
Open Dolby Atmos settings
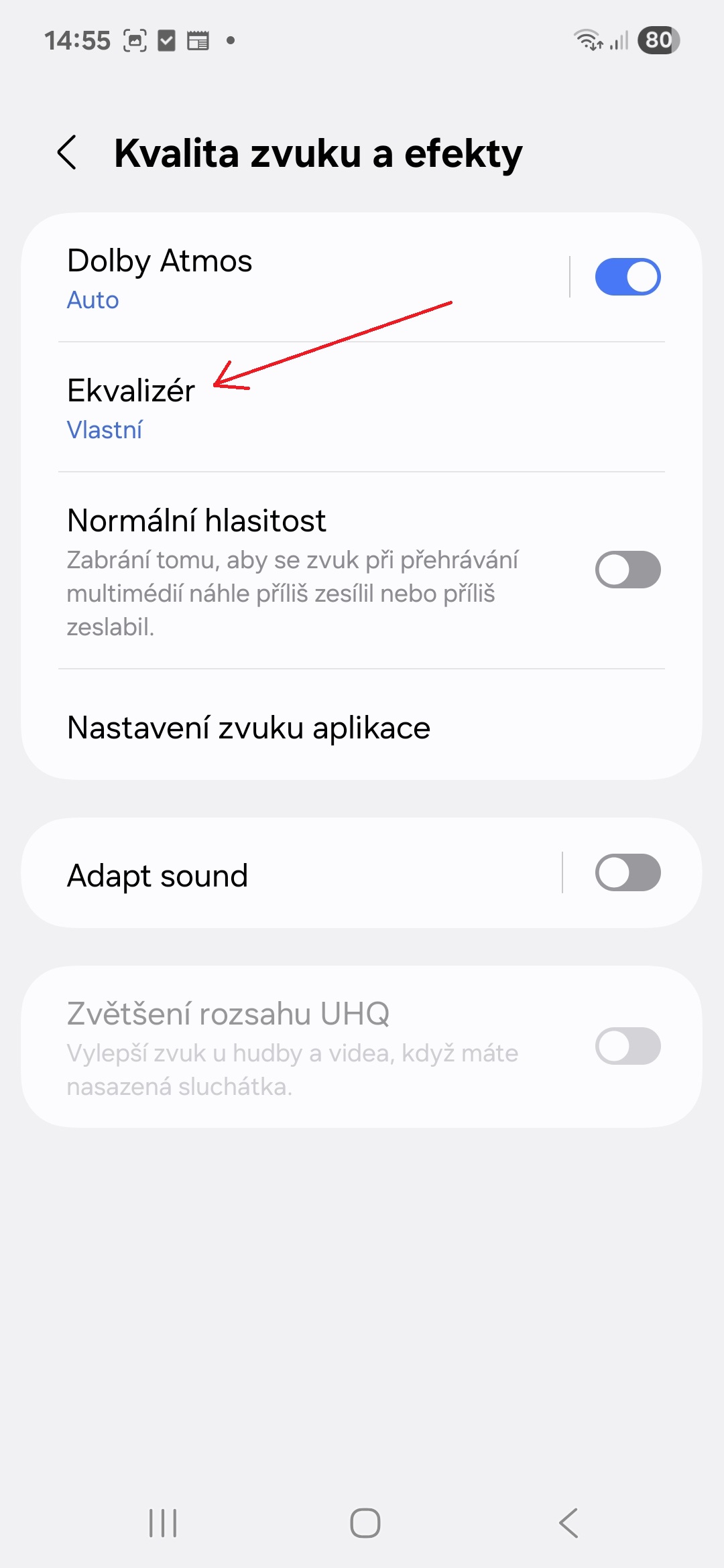click(x=295, y=277)
